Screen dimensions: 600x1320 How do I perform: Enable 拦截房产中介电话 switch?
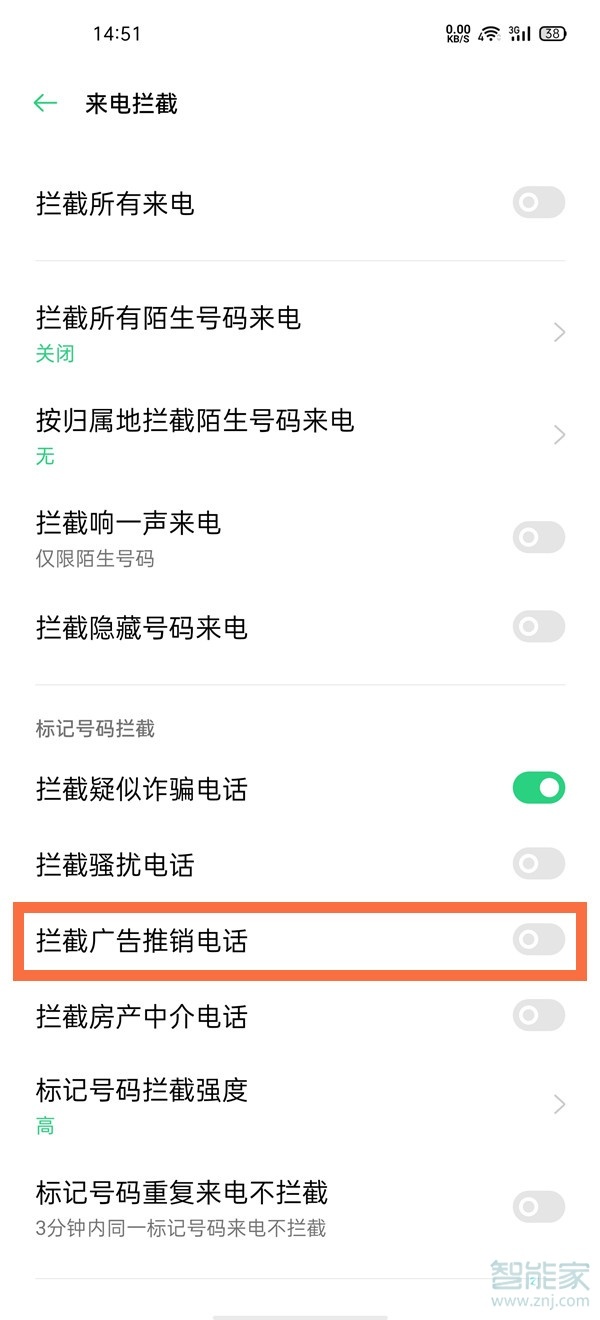coord(538,1016)
